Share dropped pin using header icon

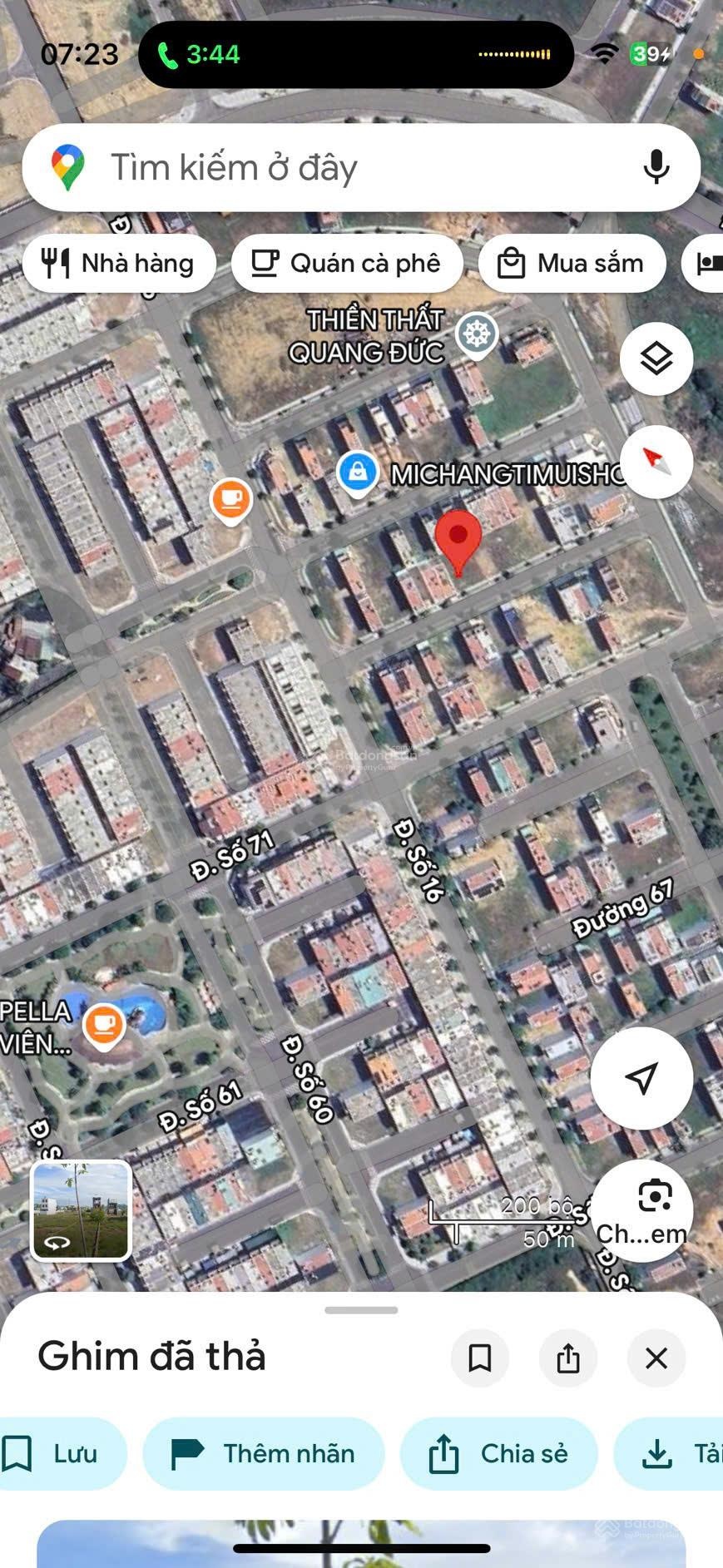click(568, 1358)
